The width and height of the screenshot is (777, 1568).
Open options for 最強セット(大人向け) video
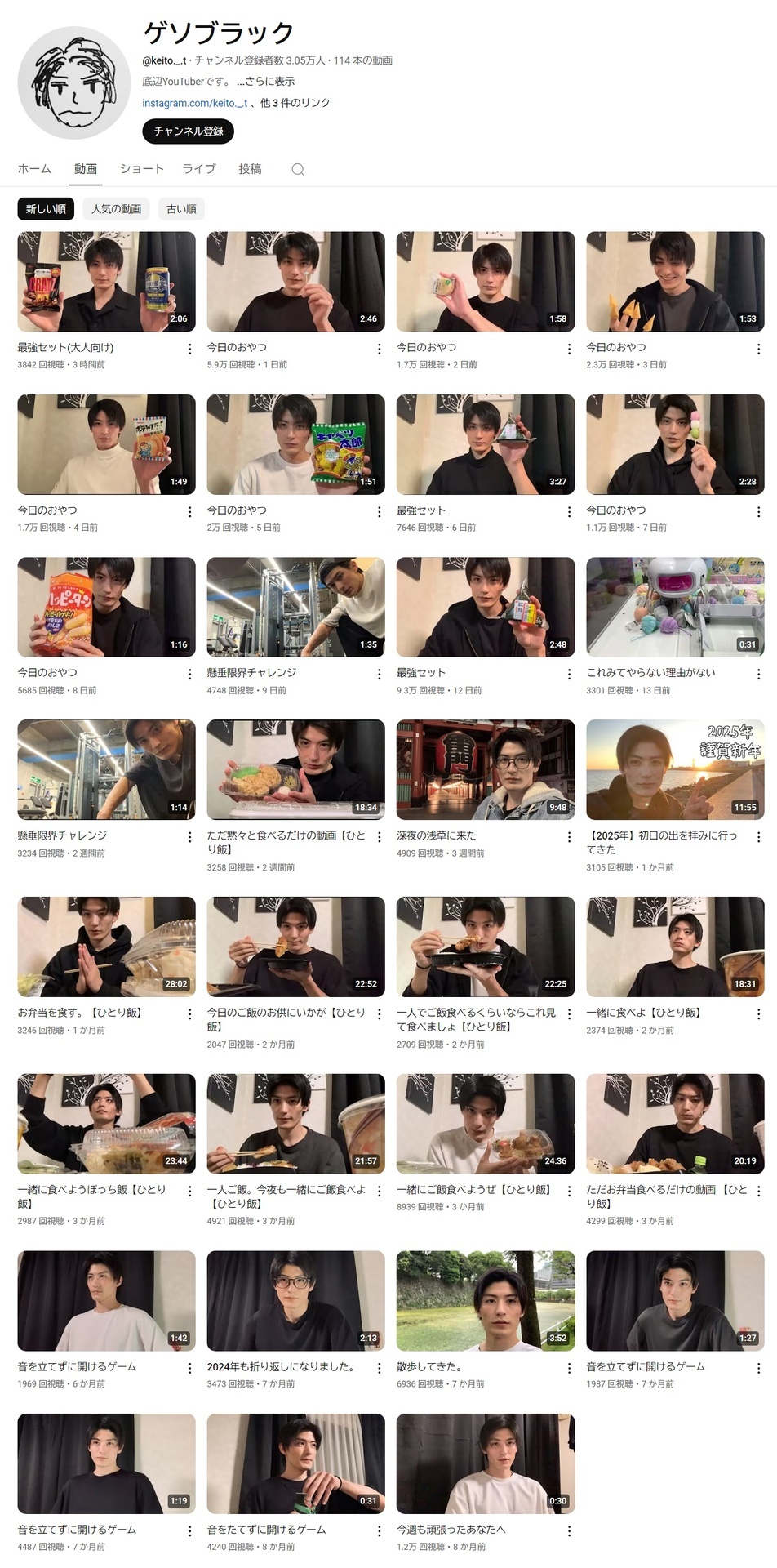(189, 349)
